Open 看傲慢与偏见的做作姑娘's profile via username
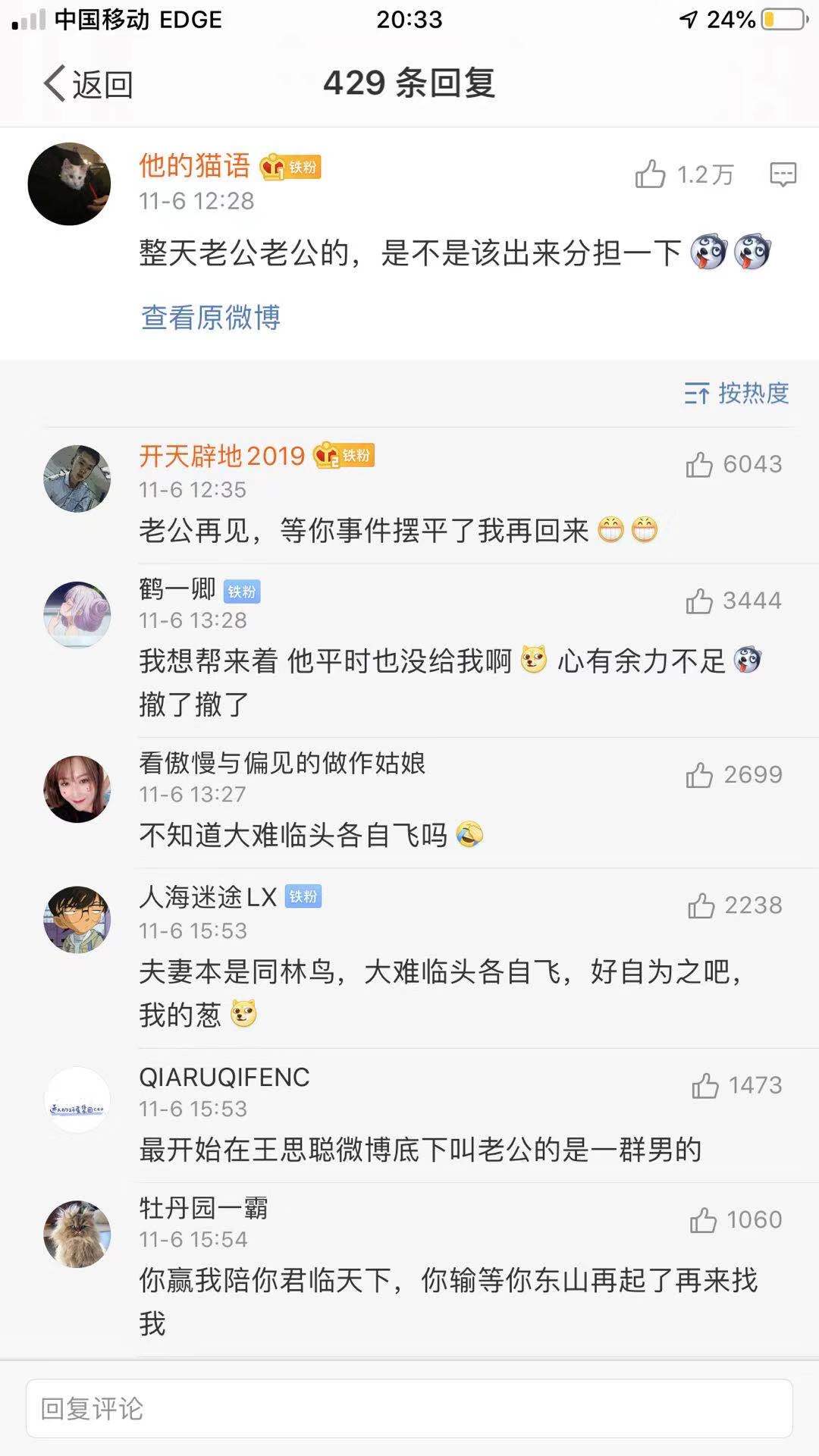 [281, 766]
